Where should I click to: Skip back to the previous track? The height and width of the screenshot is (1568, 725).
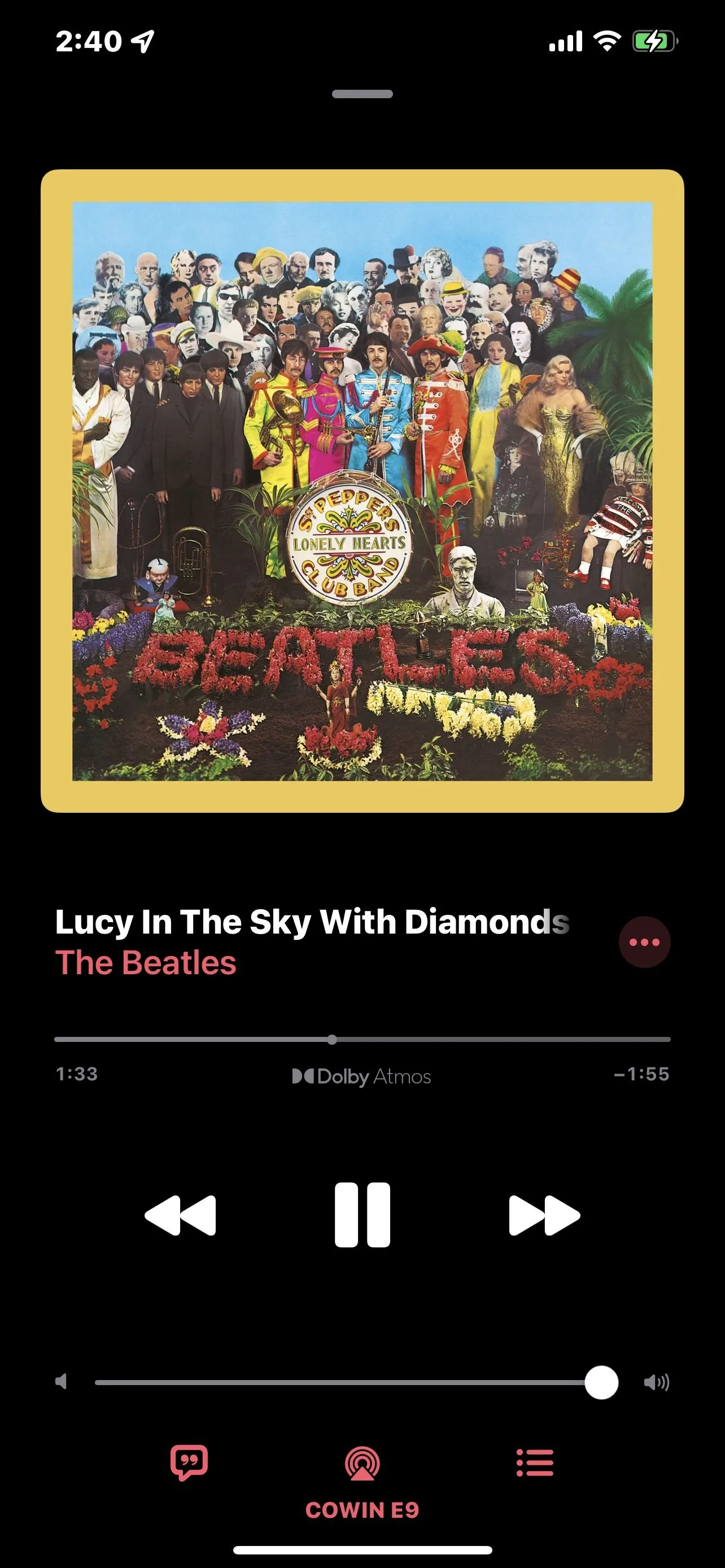click(x=180, y=1215)
